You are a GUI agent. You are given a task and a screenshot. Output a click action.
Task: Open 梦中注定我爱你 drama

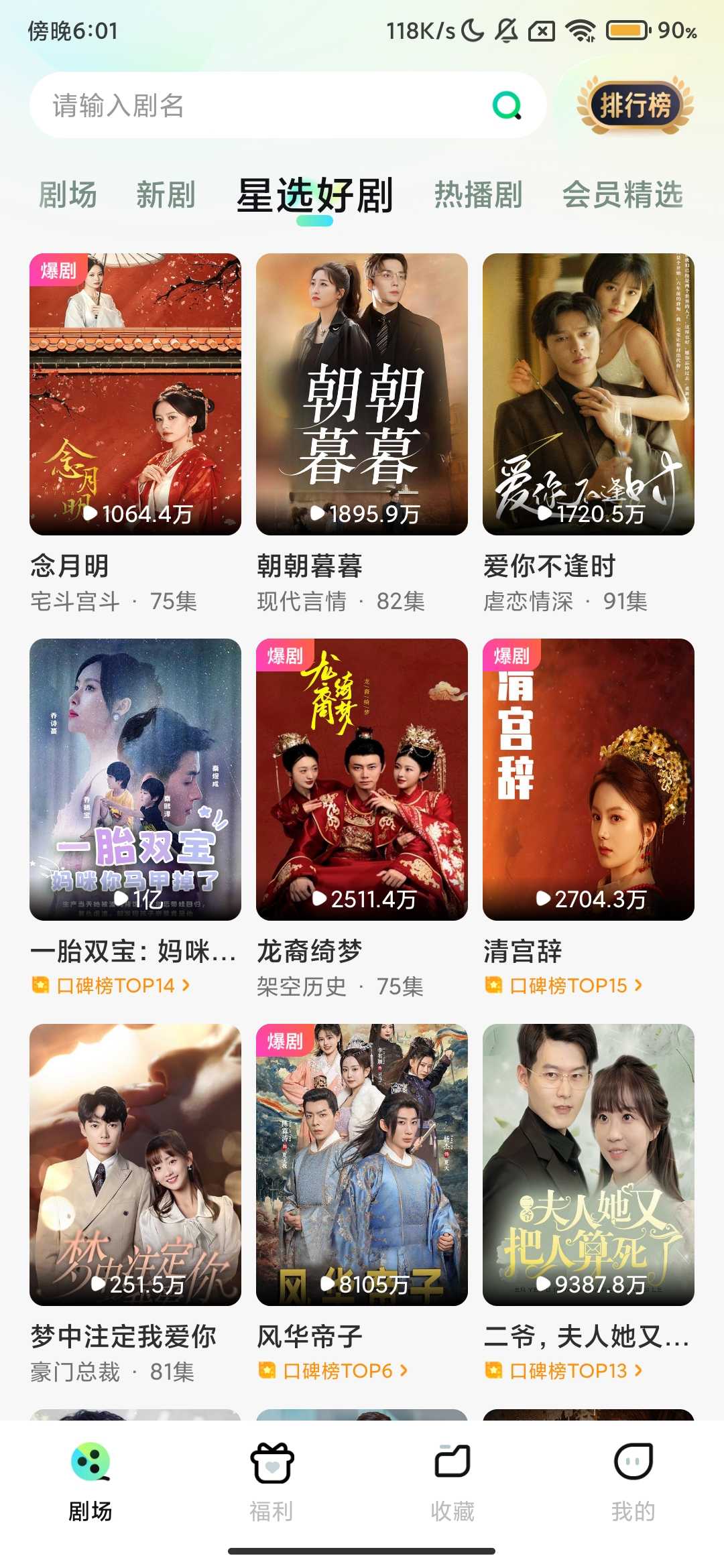point(135,1165)
